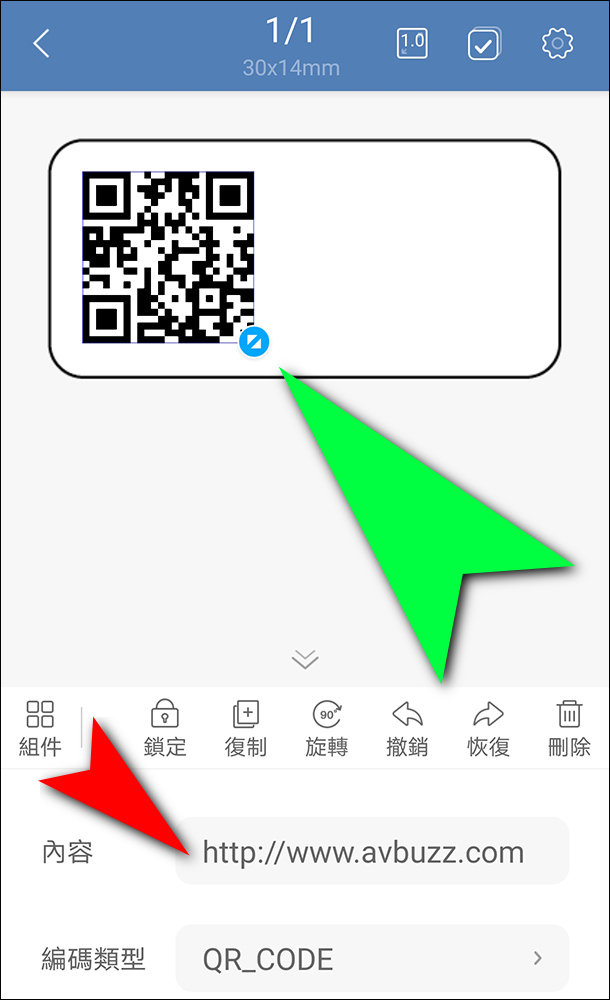
Task: Delete the element with 刪除
Action: (569, 727)
